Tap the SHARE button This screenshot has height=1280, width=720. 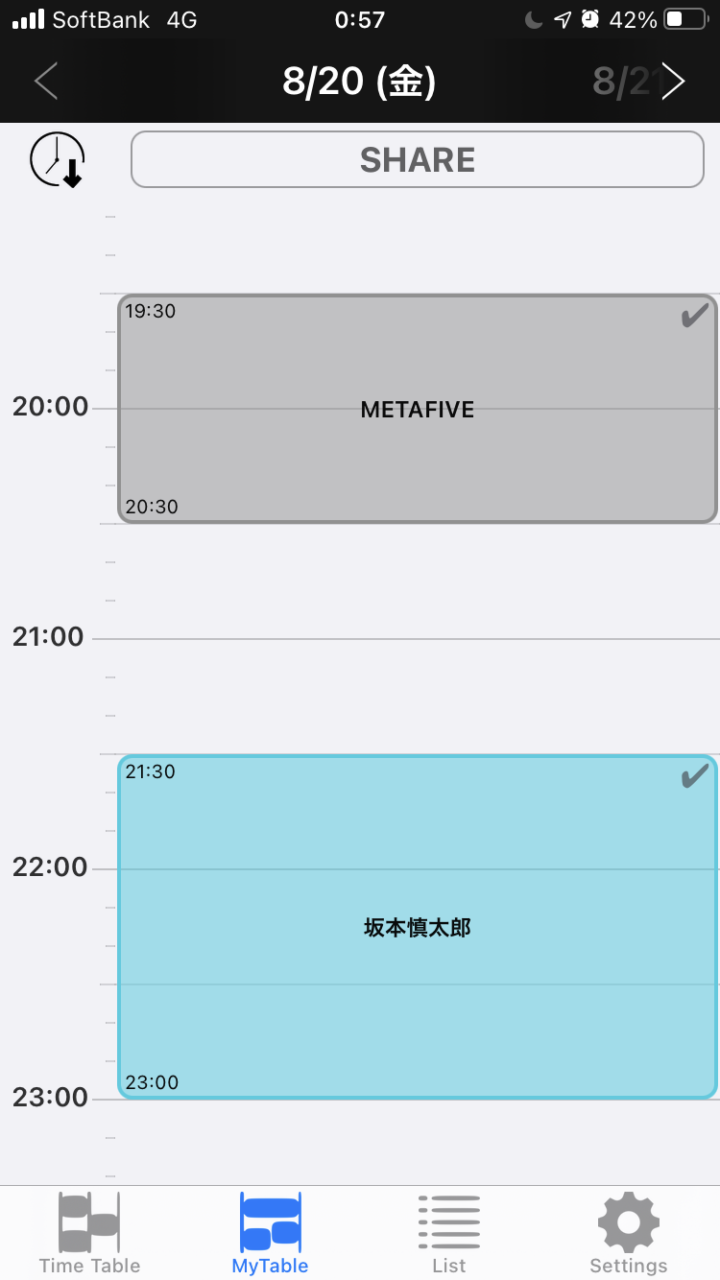pos(417,159)
